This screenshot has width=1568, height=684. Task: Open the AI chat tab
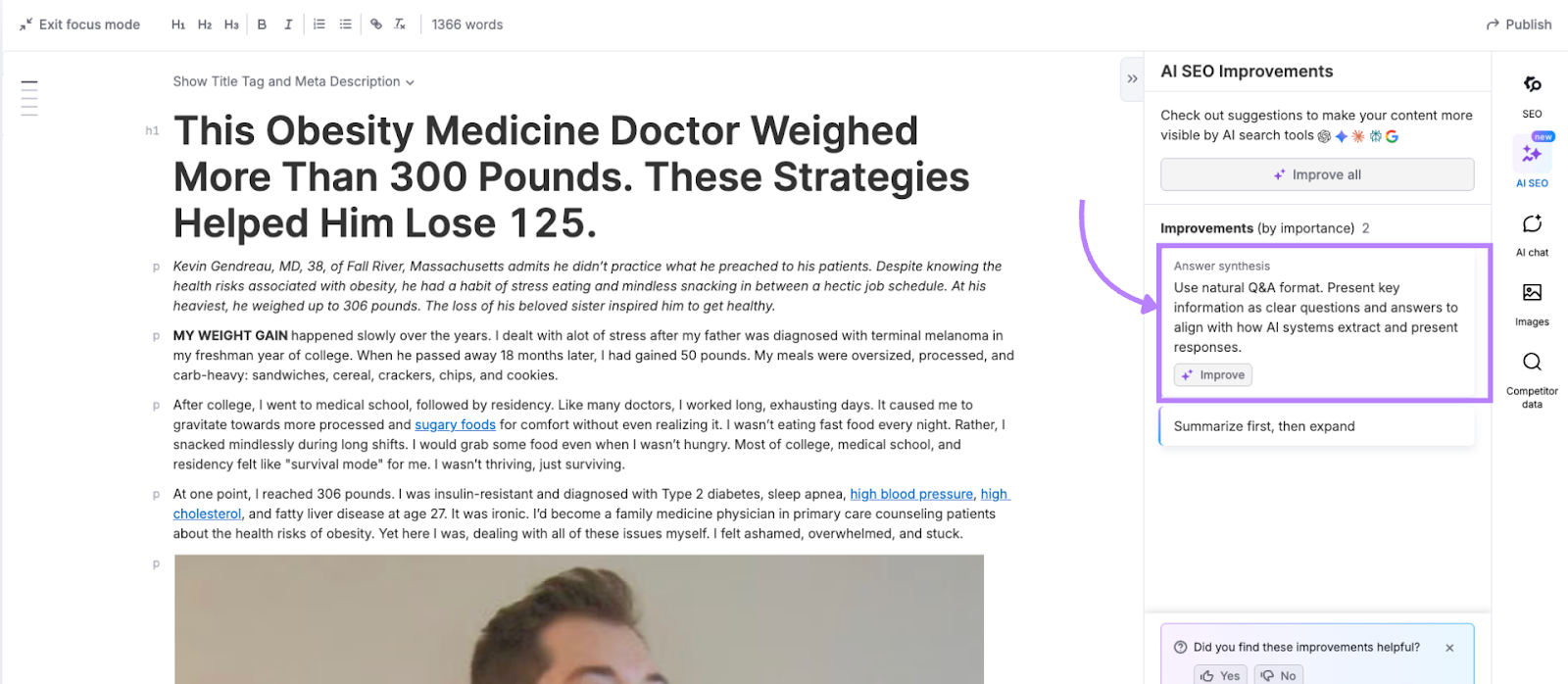pyautogui.click(x=1532, y=234)
